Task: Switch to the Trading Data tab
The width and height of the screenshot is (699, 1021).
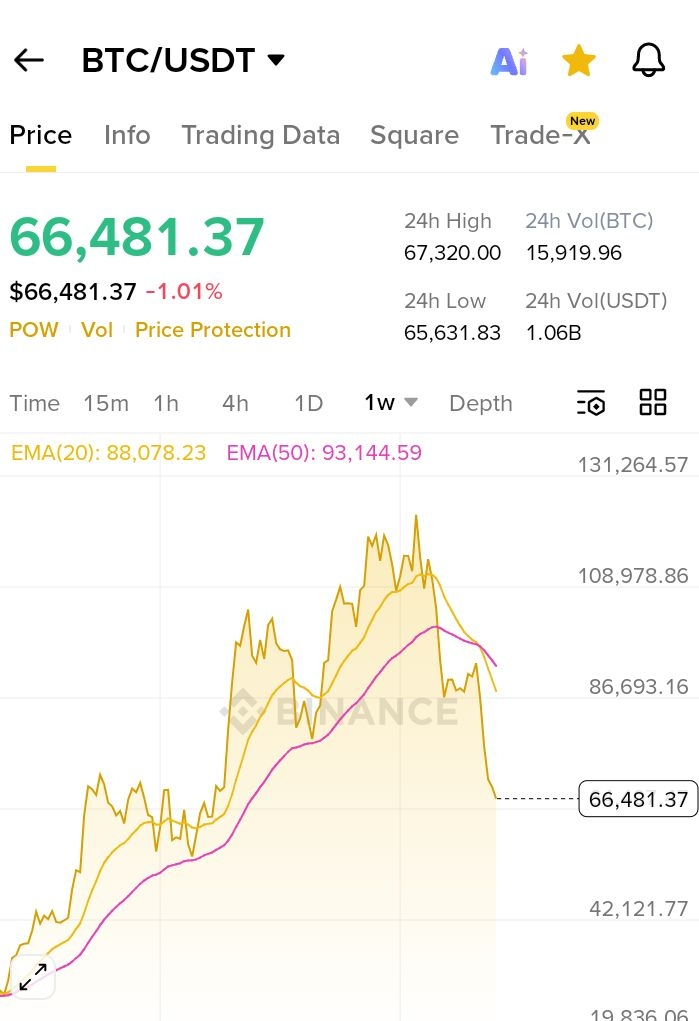Action: tap(260, 136)
